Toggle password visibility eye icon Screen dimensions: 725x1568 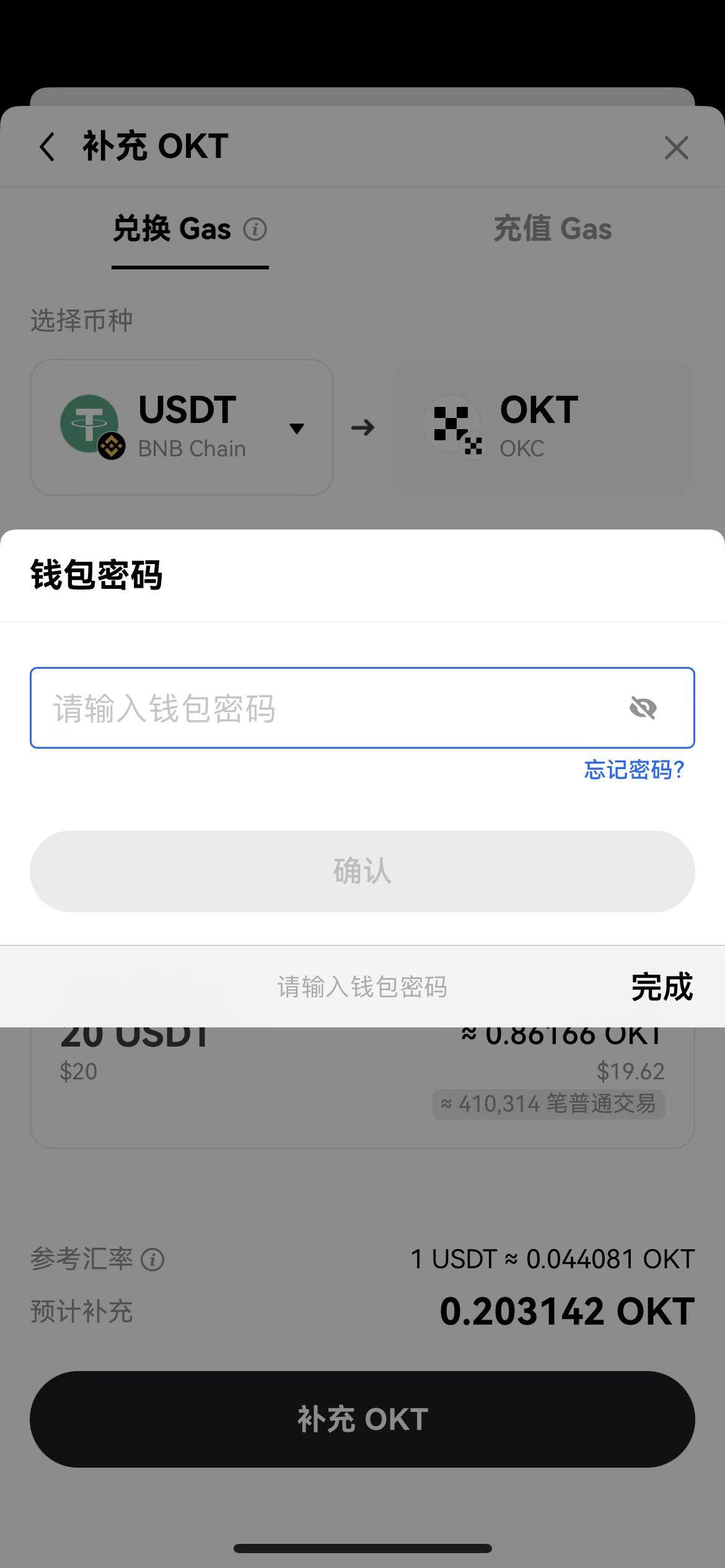tap(643, 708)
